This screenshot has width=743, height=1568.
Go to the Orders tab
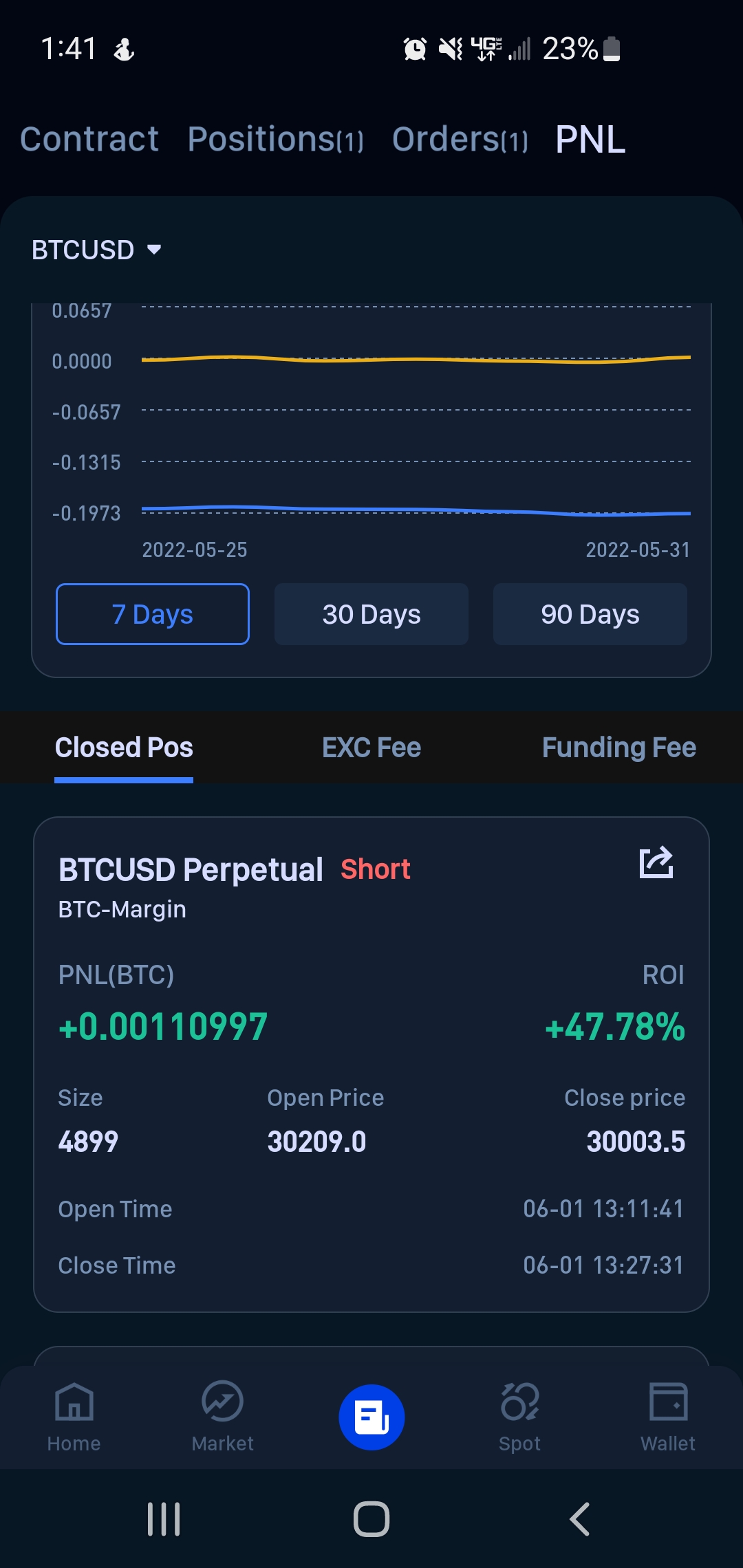[x=460, y=140]
